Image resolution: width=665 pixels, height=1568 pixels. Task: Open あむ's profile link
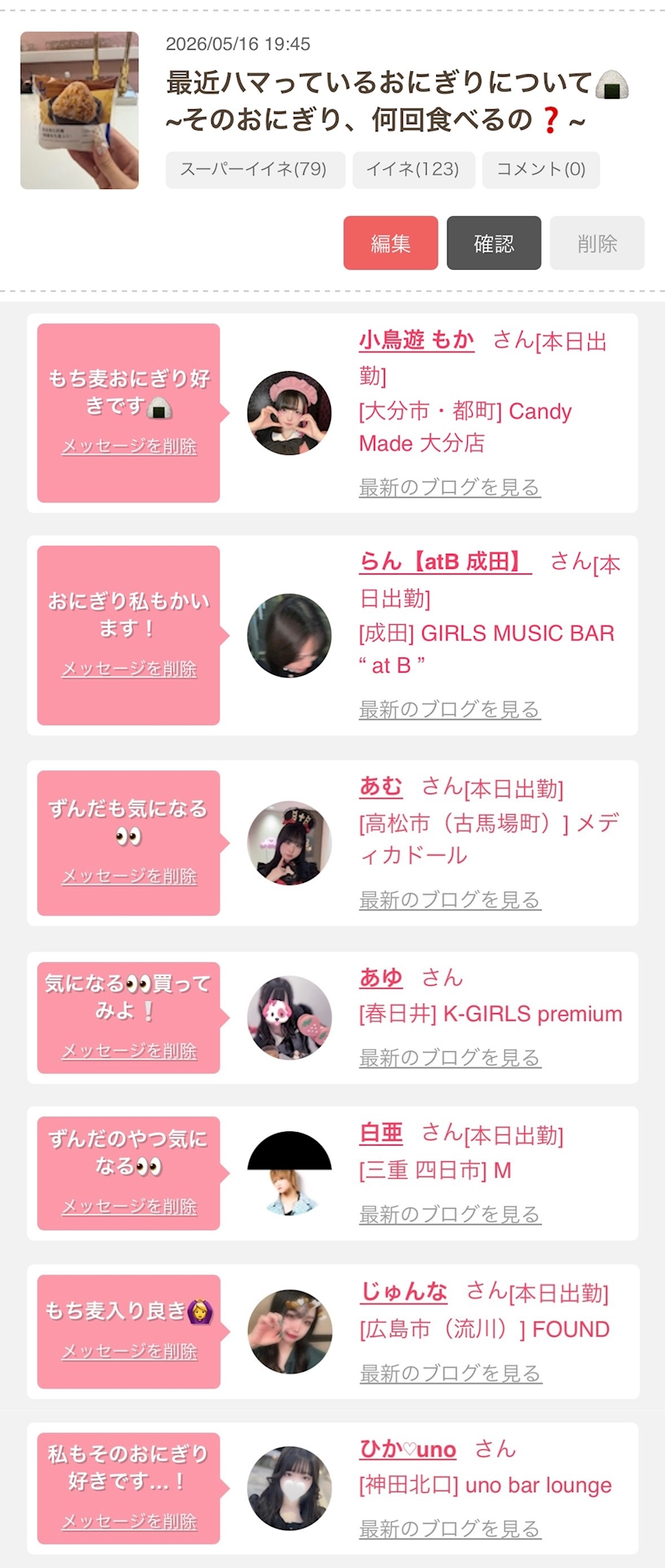coord(381,786)
